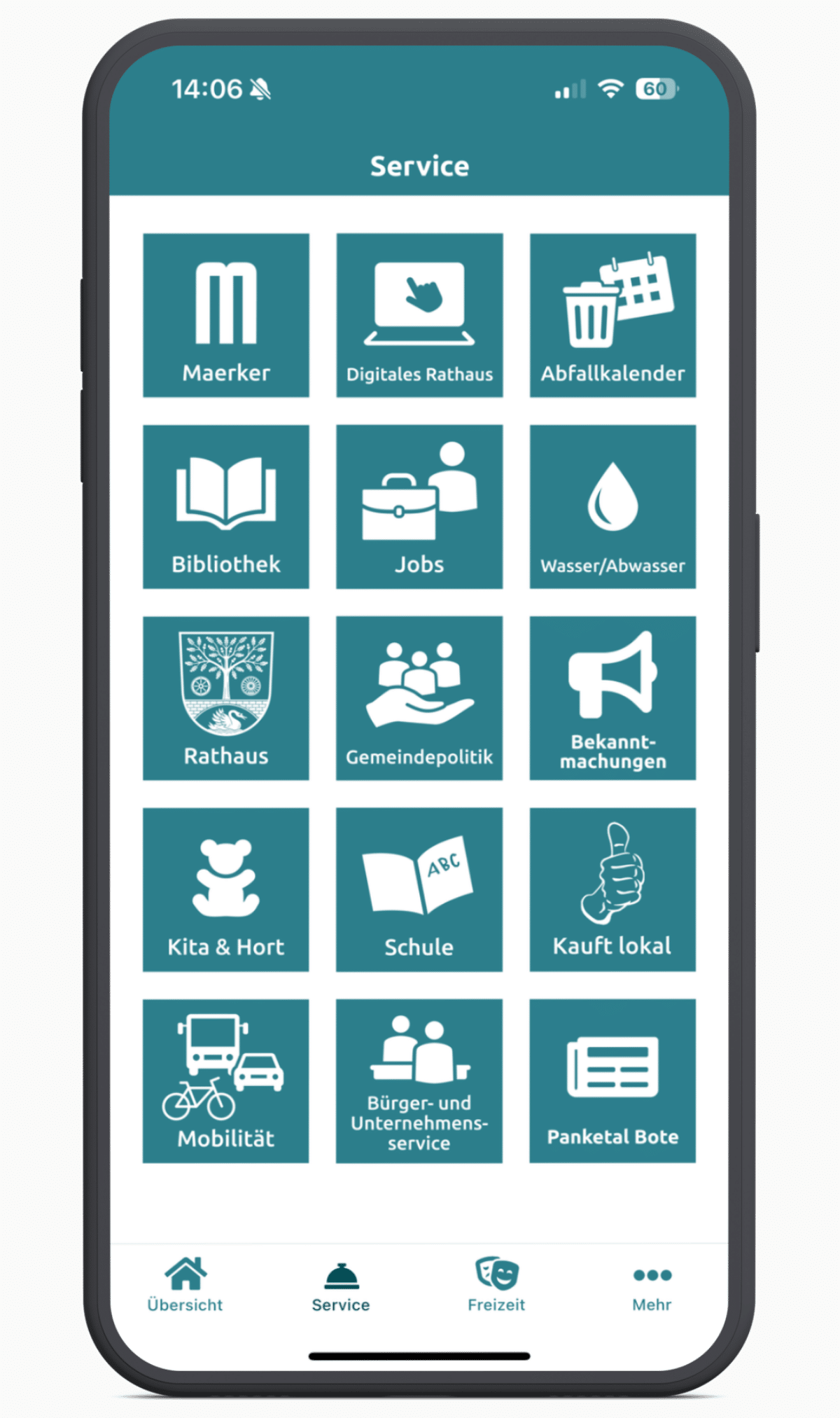View the Jobs section
The height and width of the screenshot is (1418, 840).
[419, 506]
